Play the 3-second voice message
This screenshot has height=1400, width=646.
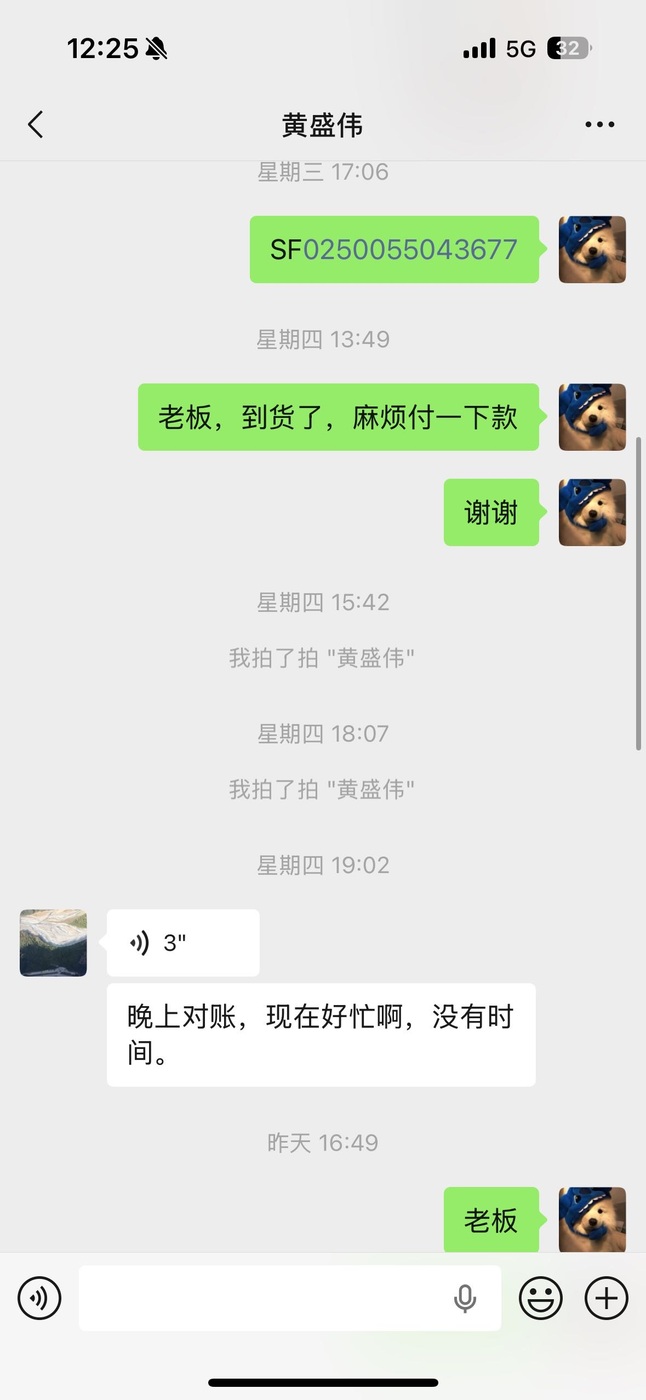pos(183,942)
